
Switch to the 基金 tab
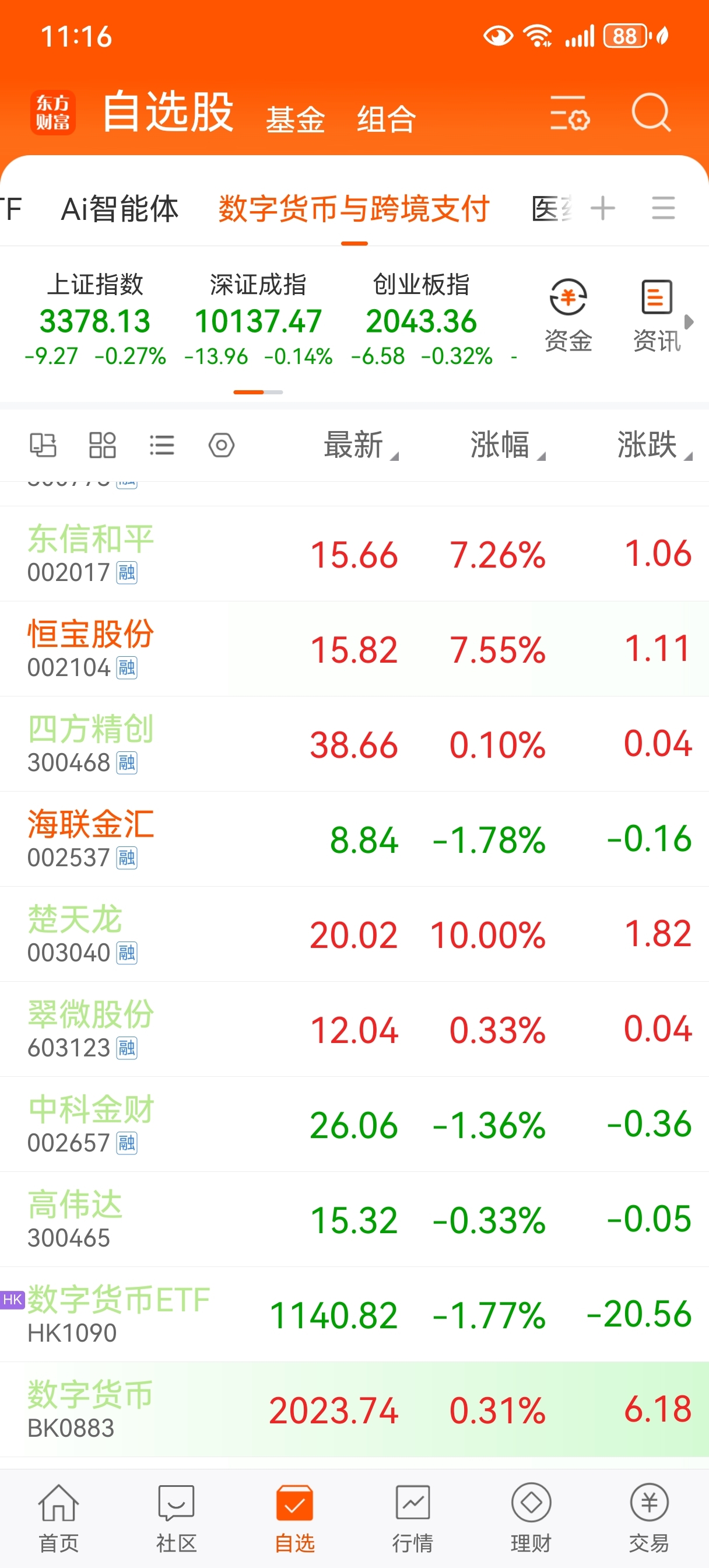[295, 118]
